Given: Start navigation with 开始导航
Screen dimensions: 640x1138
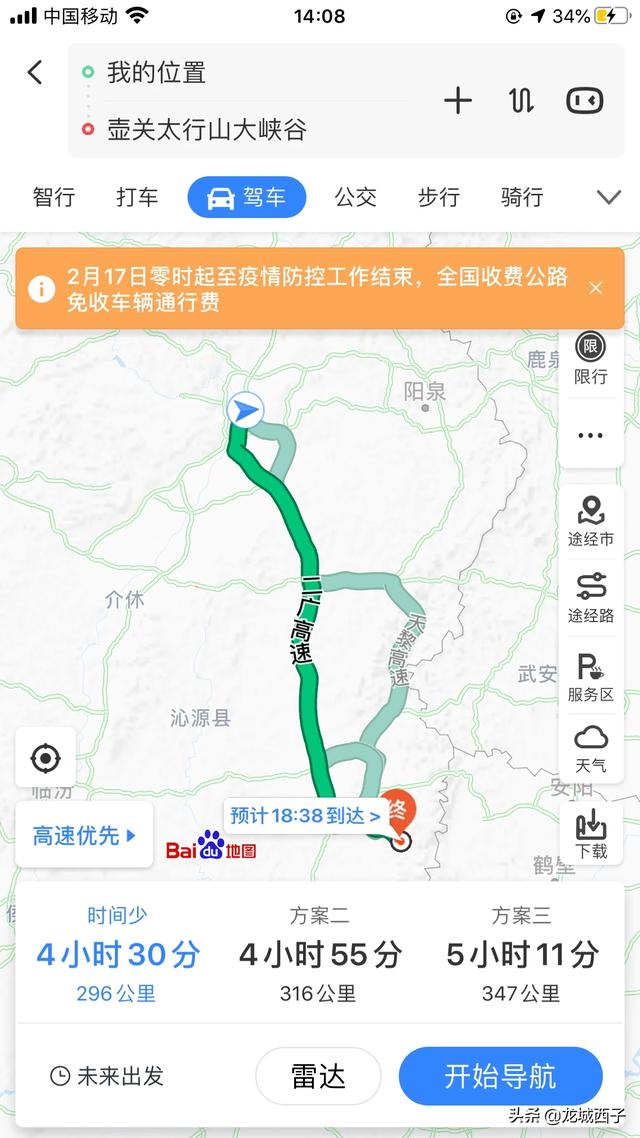Looking at the screenshot, I should coord(501,1076).
